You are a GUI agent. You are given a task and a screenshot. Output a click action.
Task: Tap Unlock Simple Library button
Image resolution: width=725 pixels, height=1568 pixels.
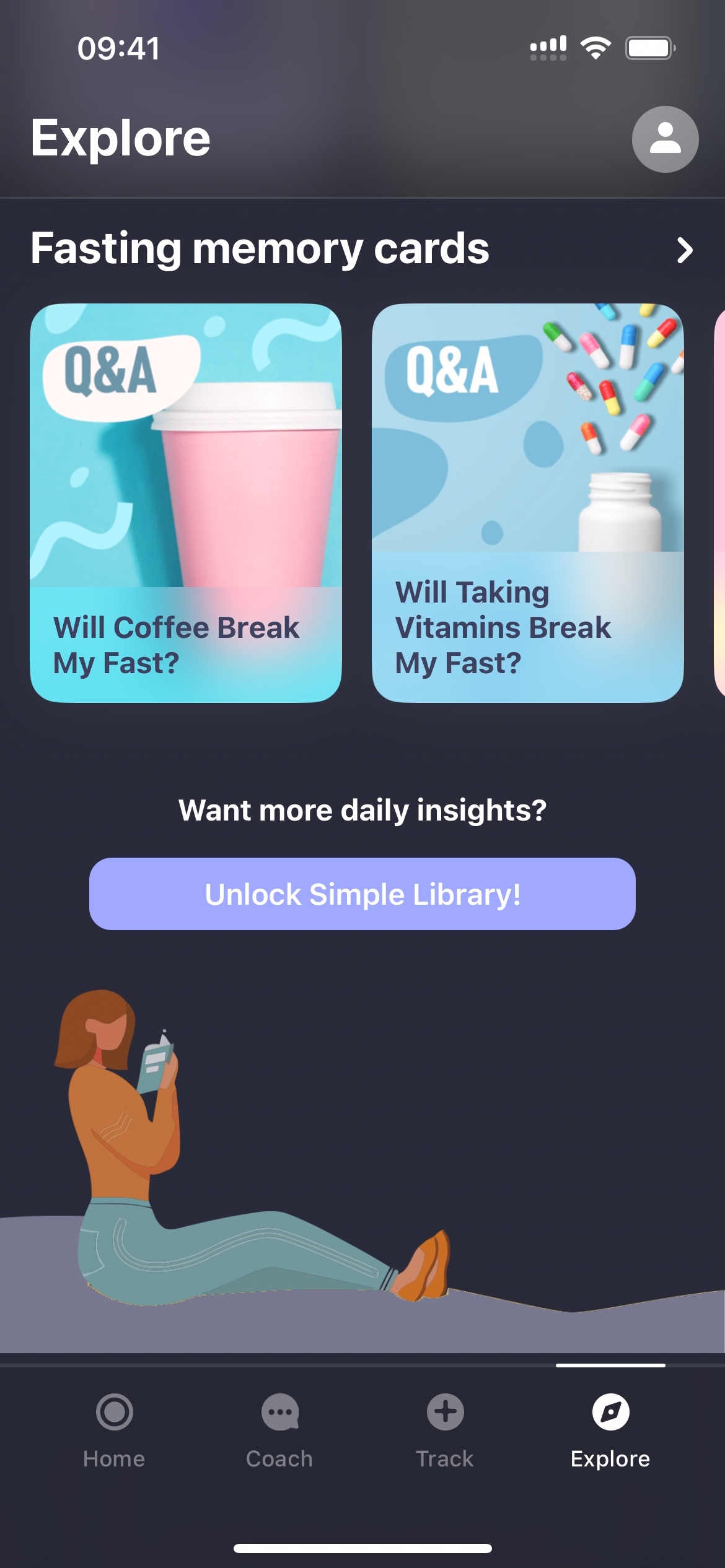tap(362, 894)
